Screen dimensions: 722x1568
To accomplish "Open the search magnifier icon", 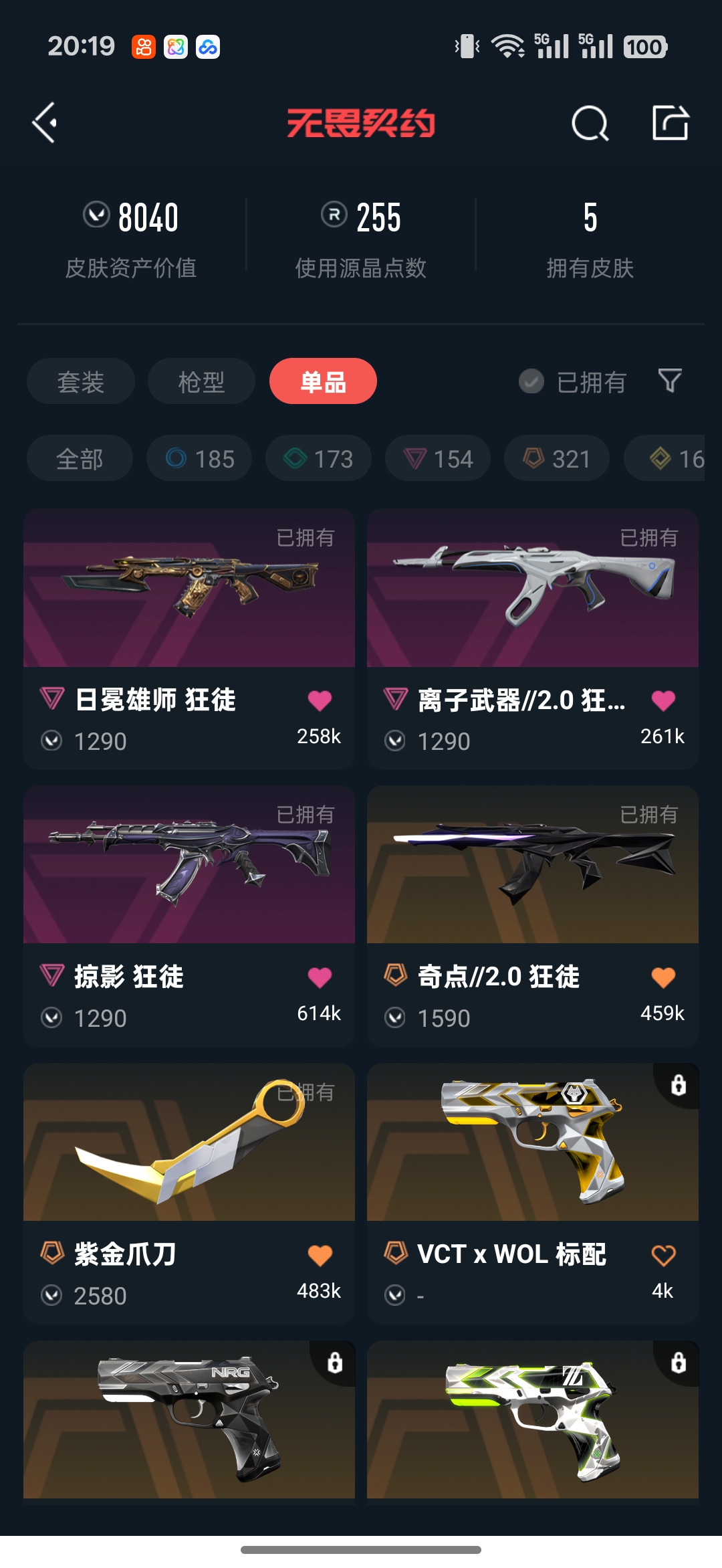I will point(590,123).
